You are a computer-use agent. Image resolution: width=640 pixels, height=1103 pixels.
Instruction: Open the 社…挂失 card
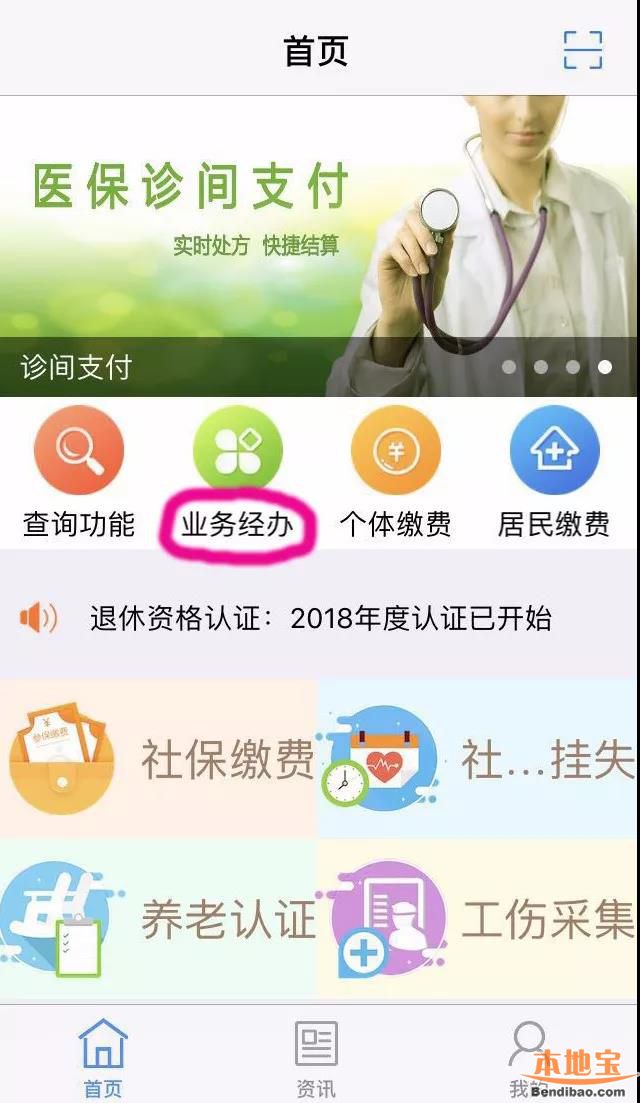[x=478, y=758]
